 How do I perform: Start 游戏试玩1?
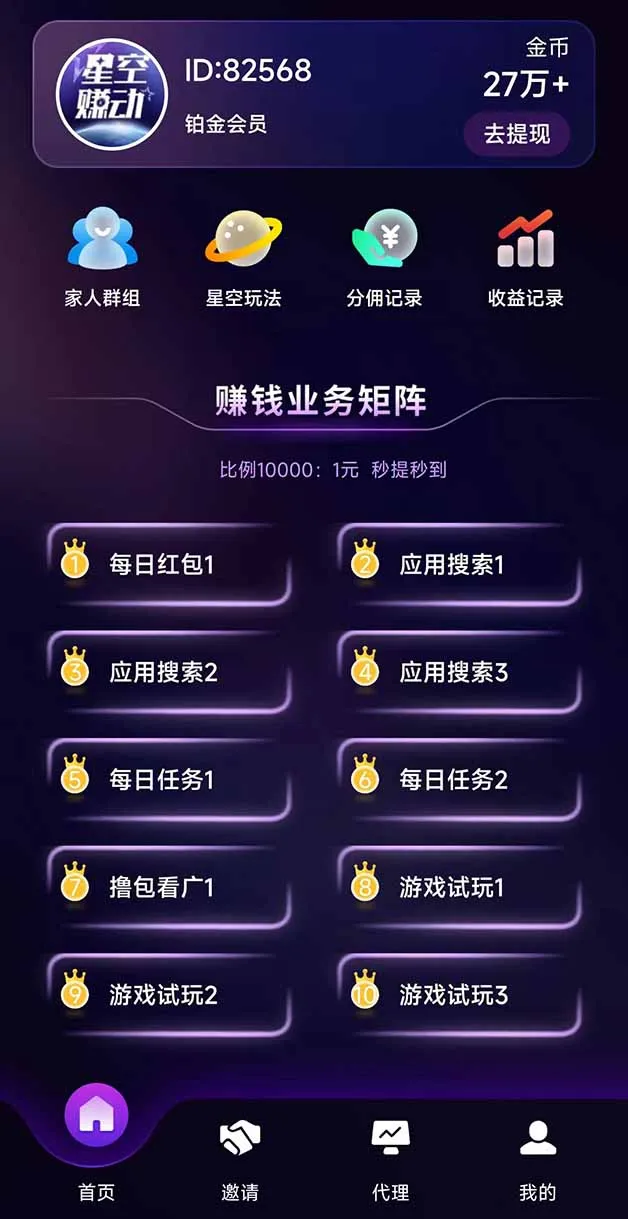(459, 887)
